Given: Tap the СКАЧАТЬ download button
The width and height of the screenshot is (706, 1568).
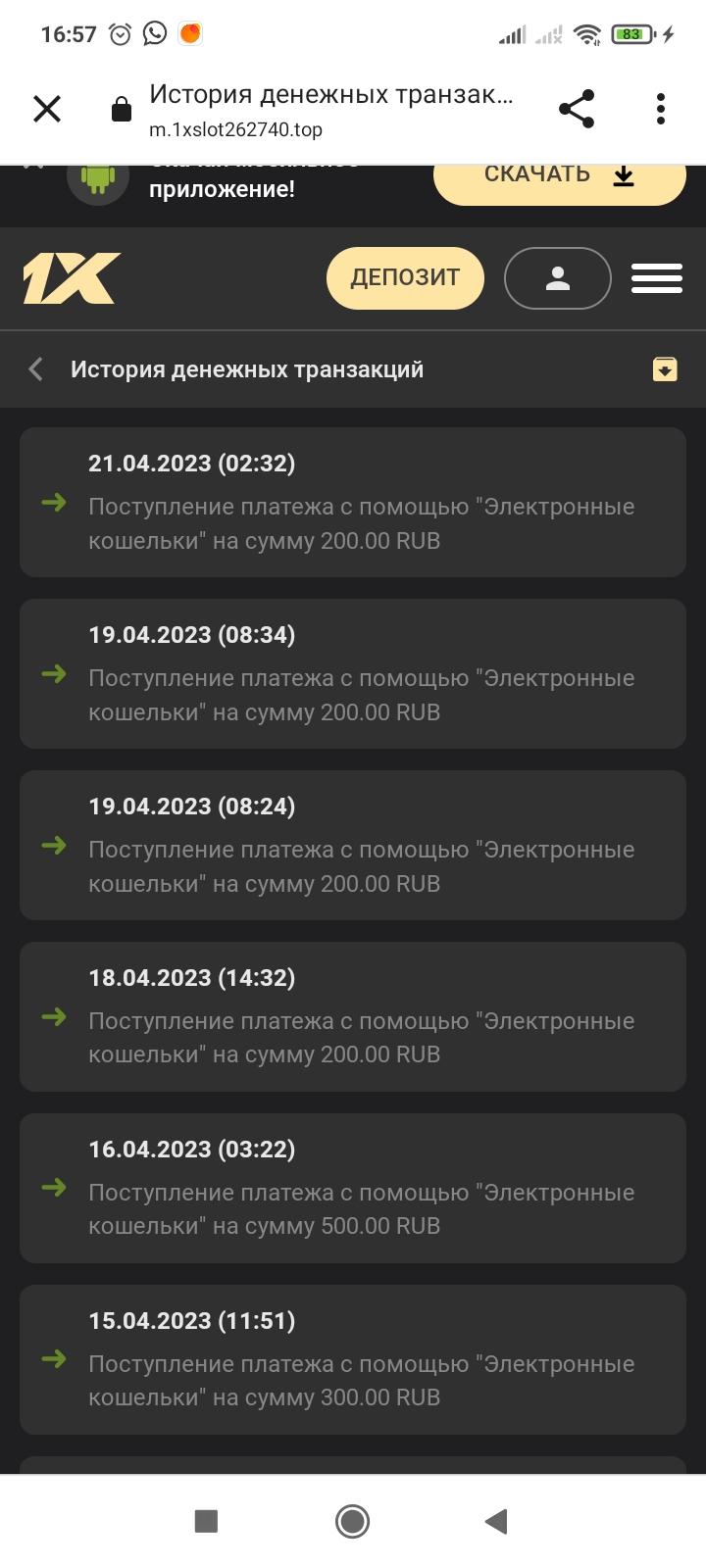Looking at the screenshot, I should 559,176.
